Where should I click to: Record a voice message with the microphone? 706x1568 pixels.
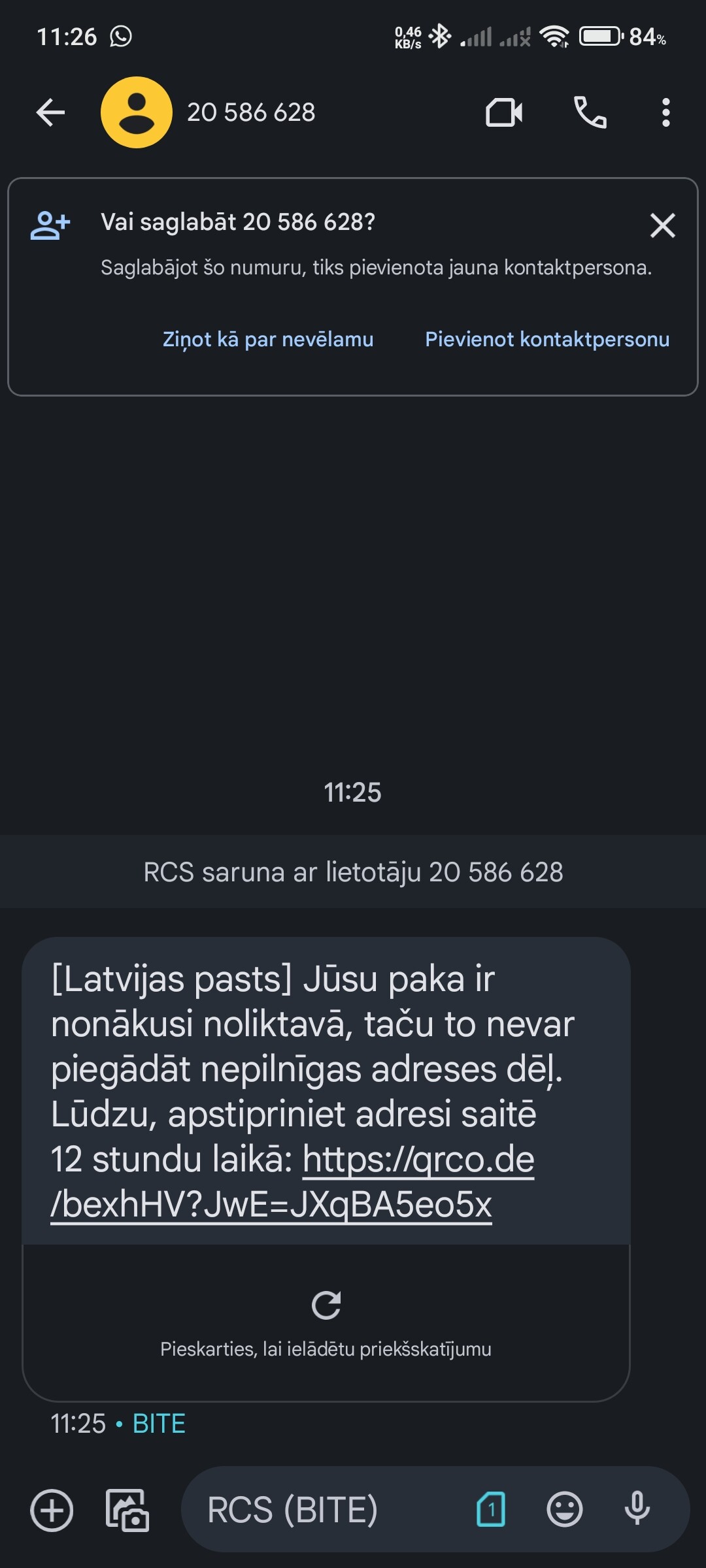coord(637,1510)
